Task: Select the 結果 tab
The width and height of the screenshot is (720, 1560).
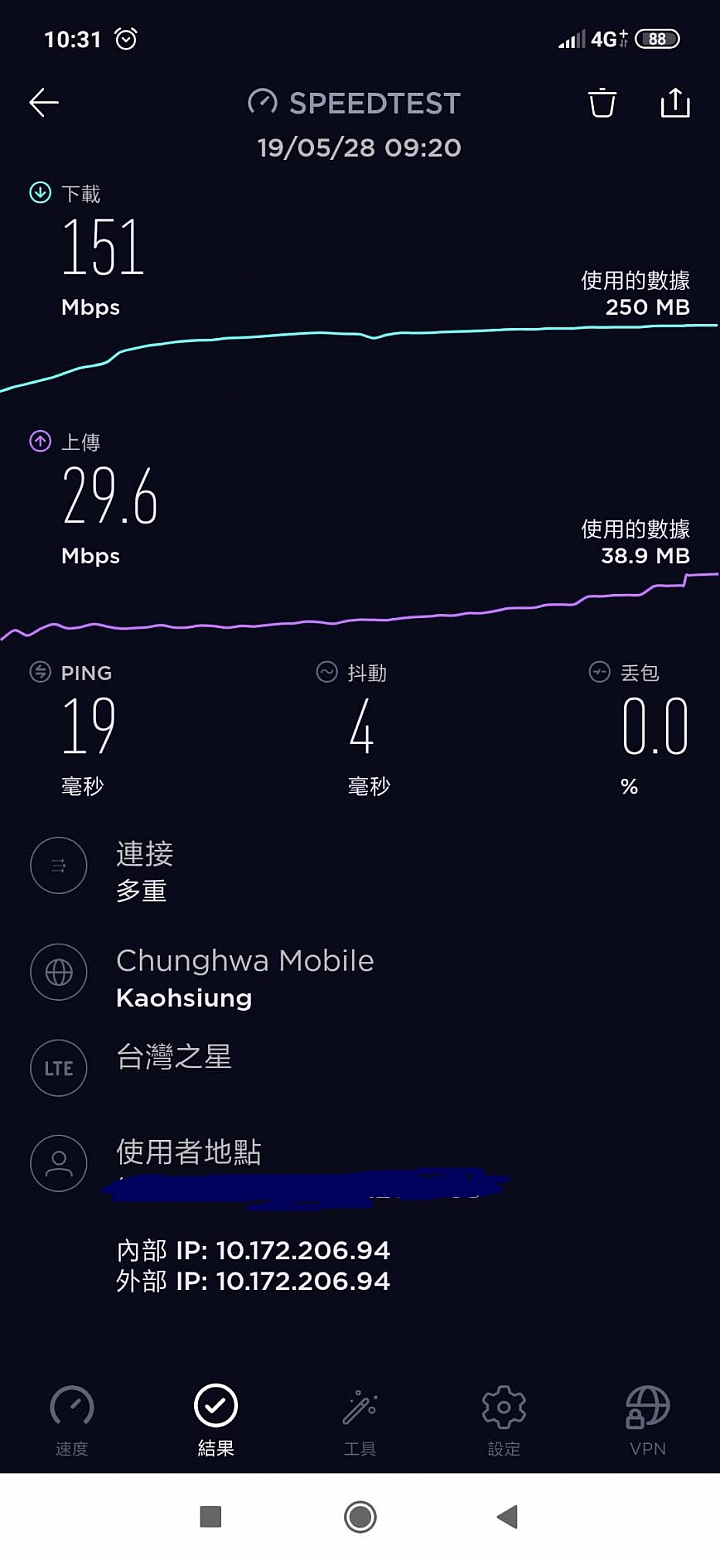Action: (216, 1420)
